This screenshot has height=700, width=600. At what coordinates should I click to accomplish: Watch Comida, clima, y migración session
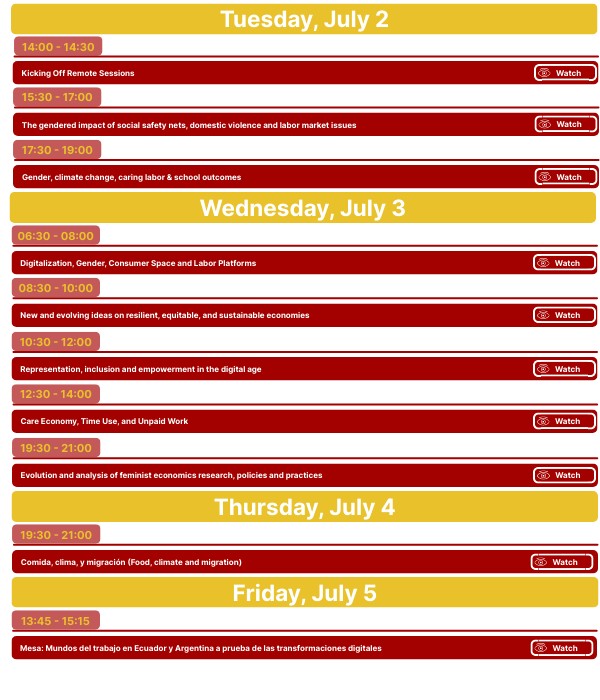562,562
